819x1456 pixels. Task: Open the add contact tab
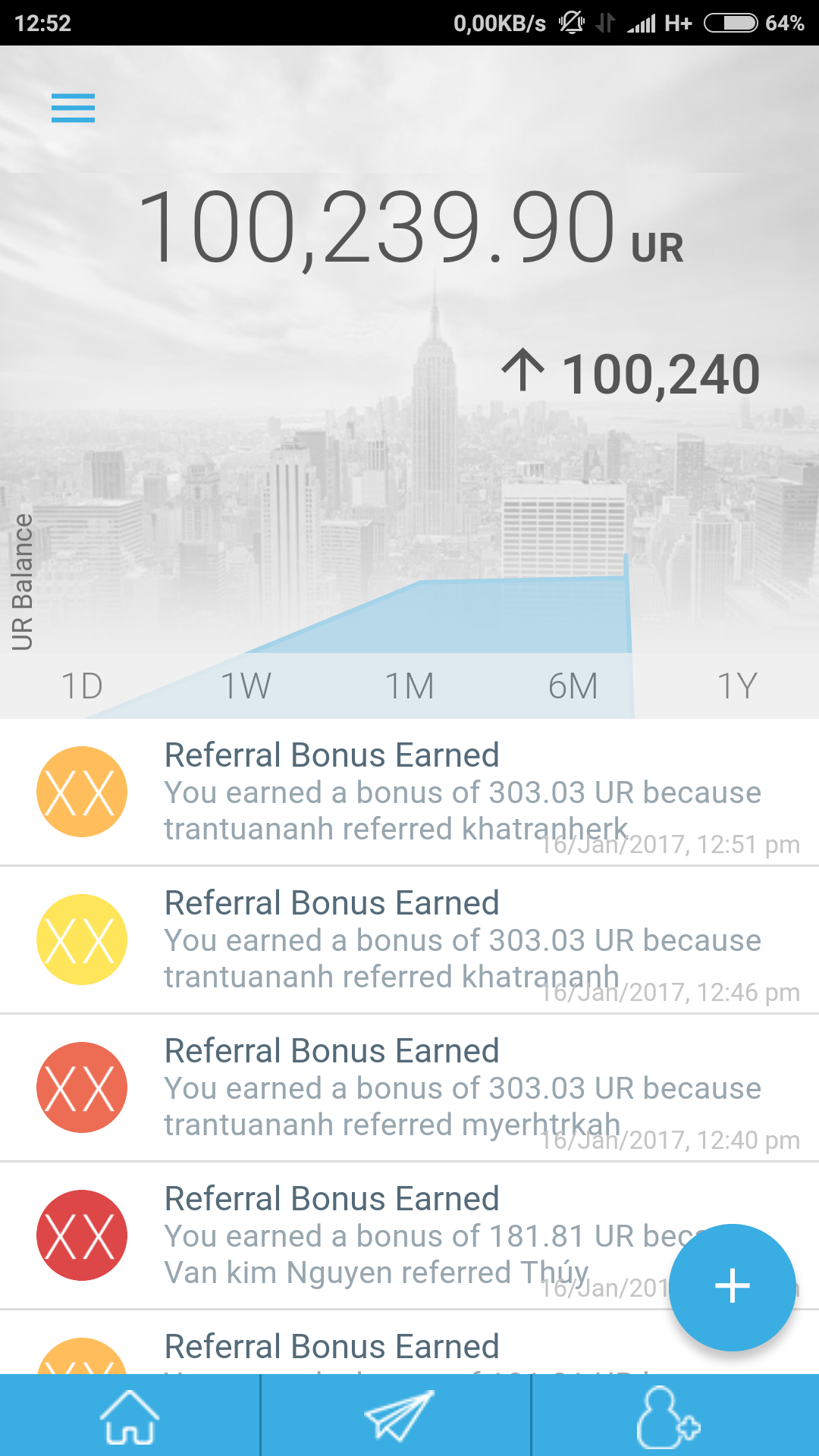667,1416
